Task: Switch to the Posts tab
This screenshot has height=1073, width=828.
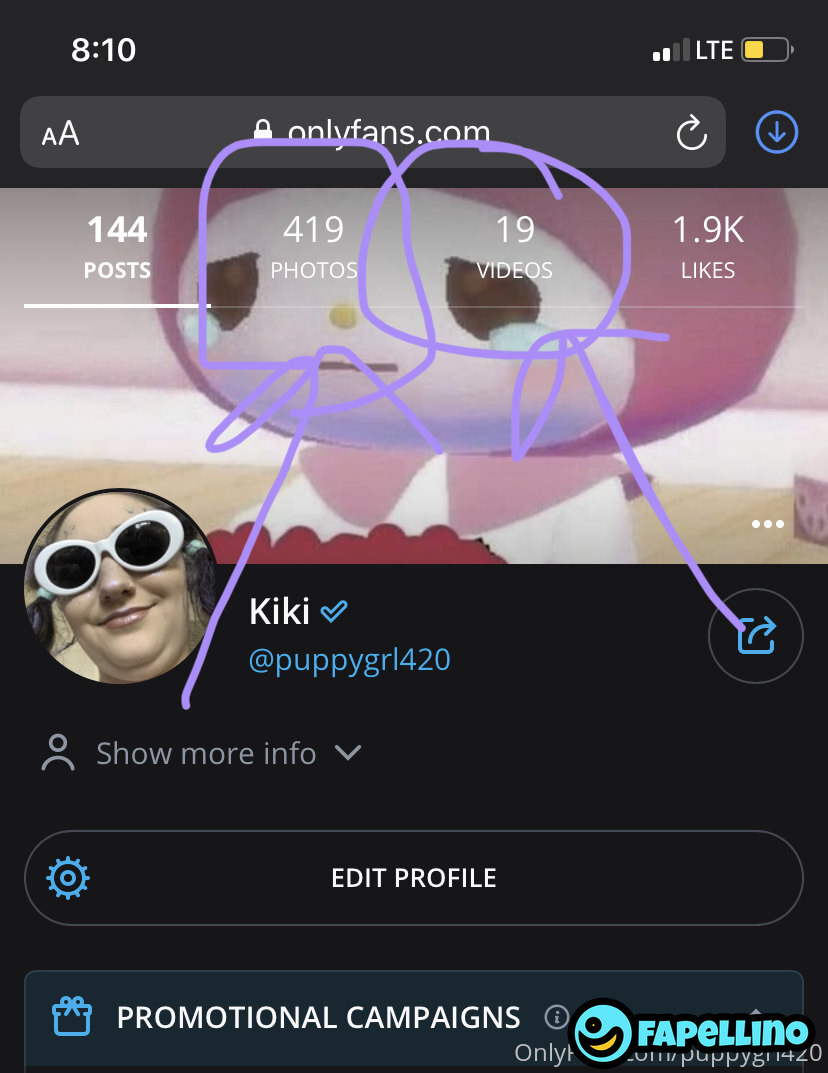Action: (117, 247)
